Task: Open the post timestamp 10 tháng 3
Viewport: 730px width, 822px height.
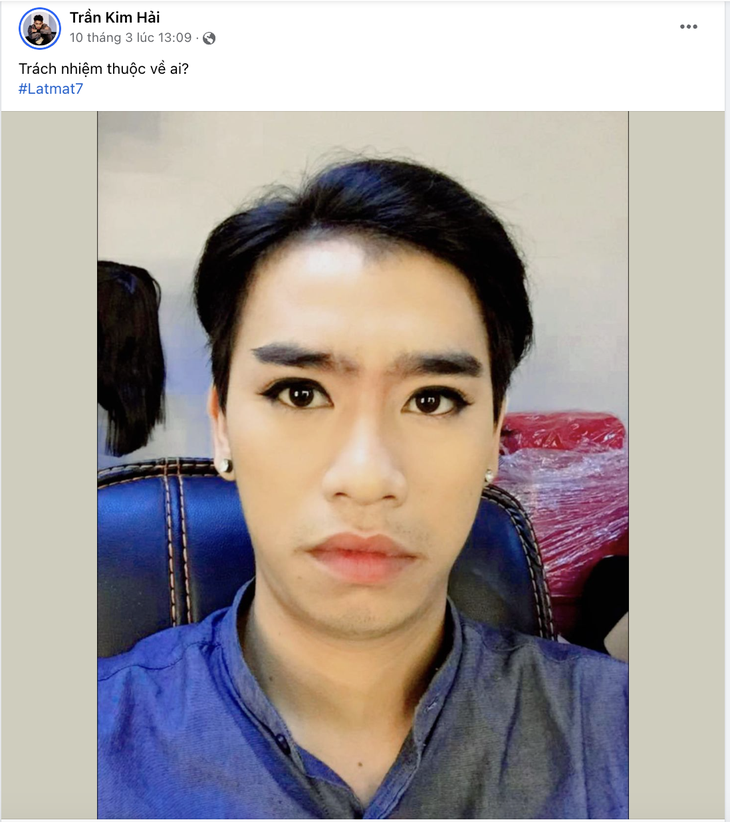Action: pos(130,38)
